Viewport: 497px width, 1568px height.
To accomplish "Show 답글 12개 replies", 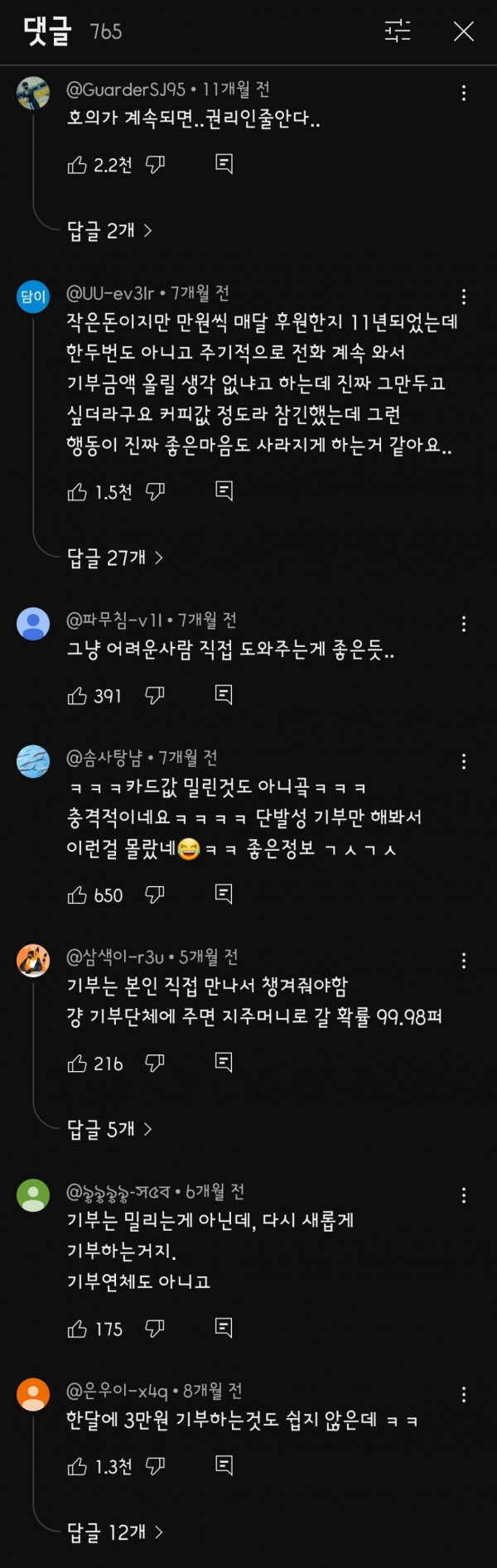I will 114,1532.
